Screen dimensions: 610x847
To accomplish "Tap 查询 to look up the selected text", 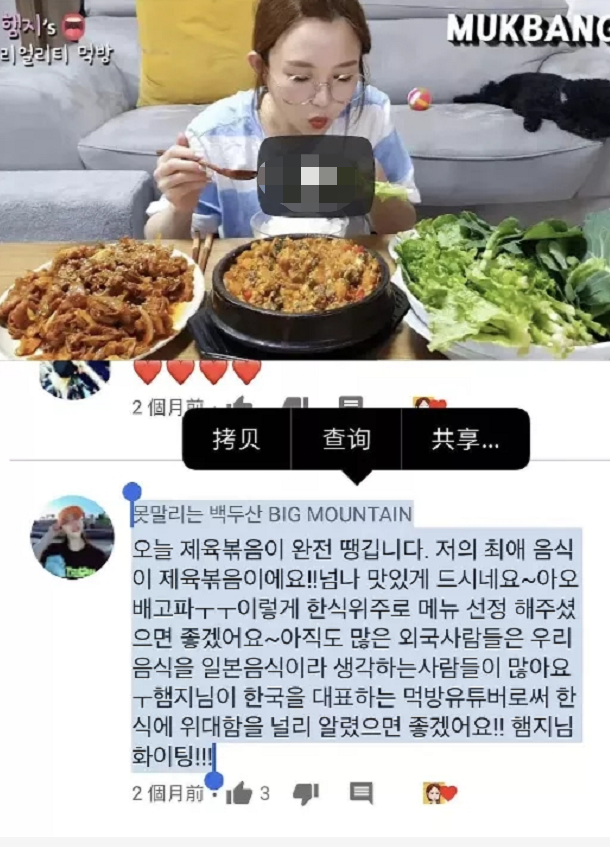I will coord(346,439).
